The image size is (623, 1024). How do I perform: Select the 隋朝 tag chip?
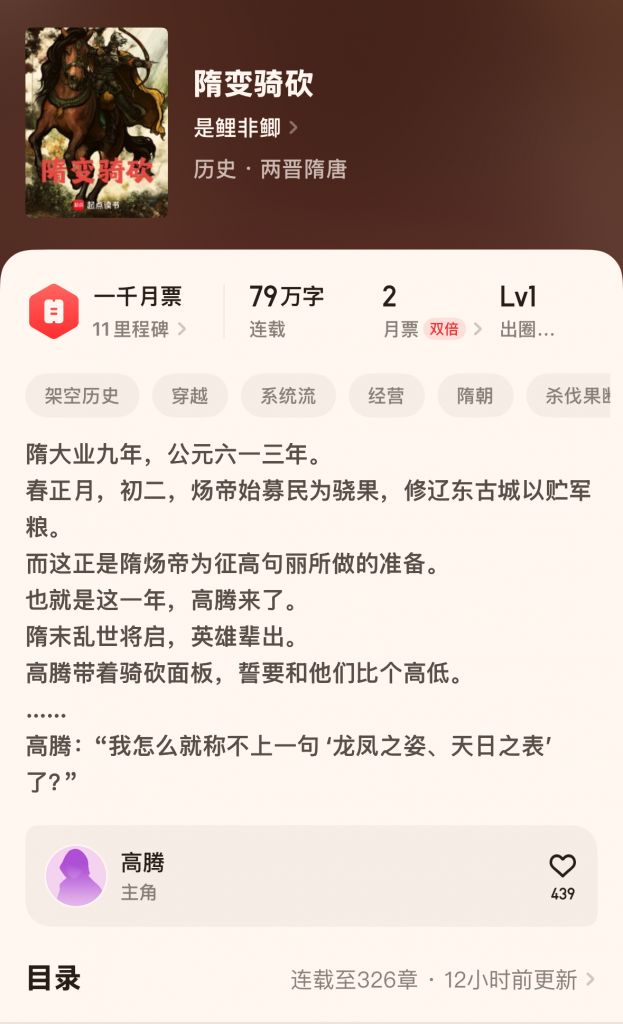coord(475,396)
